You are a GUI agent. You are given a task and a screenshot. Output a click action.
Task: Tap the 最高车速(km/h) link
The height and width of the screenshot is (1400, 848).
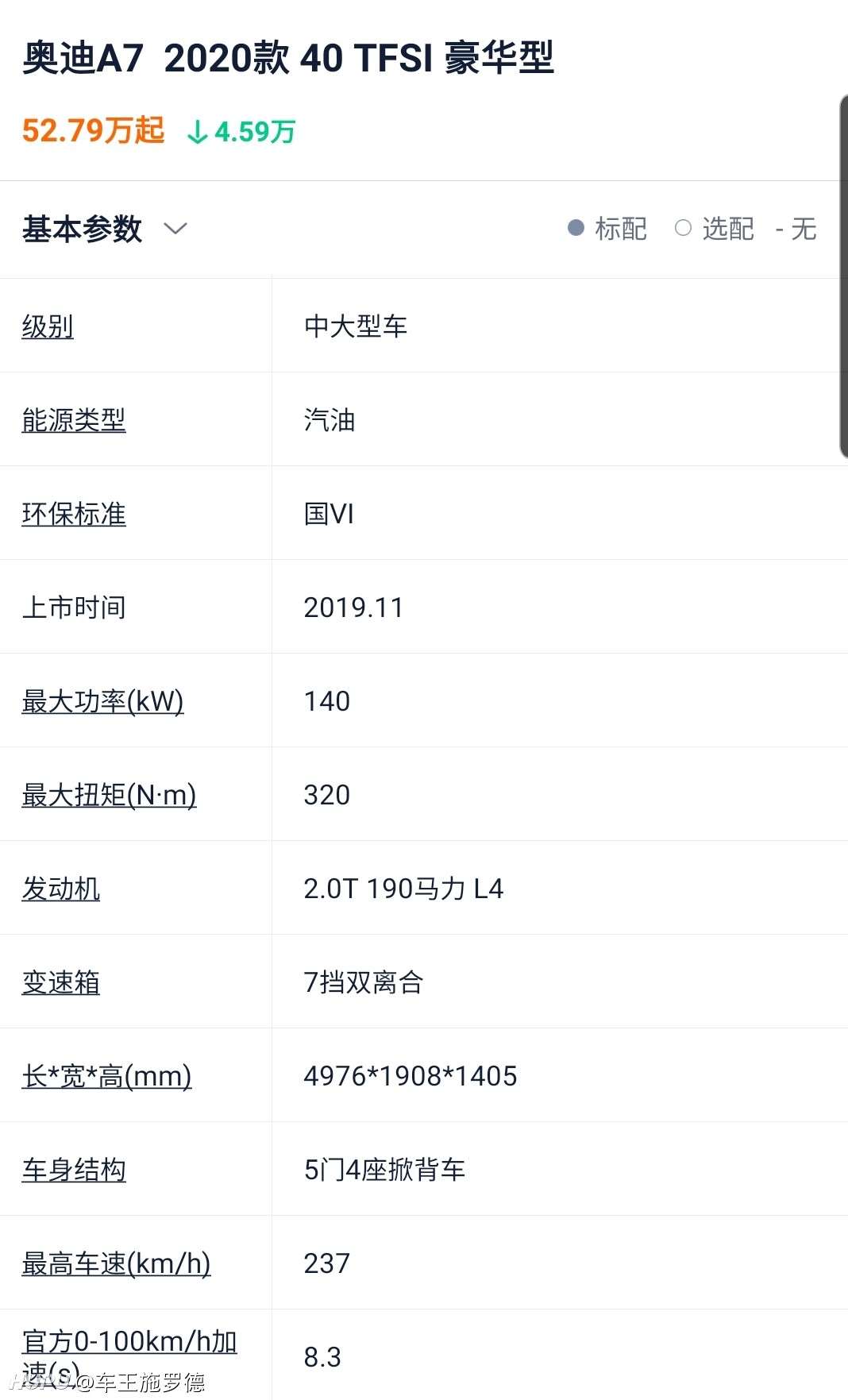116,1263
